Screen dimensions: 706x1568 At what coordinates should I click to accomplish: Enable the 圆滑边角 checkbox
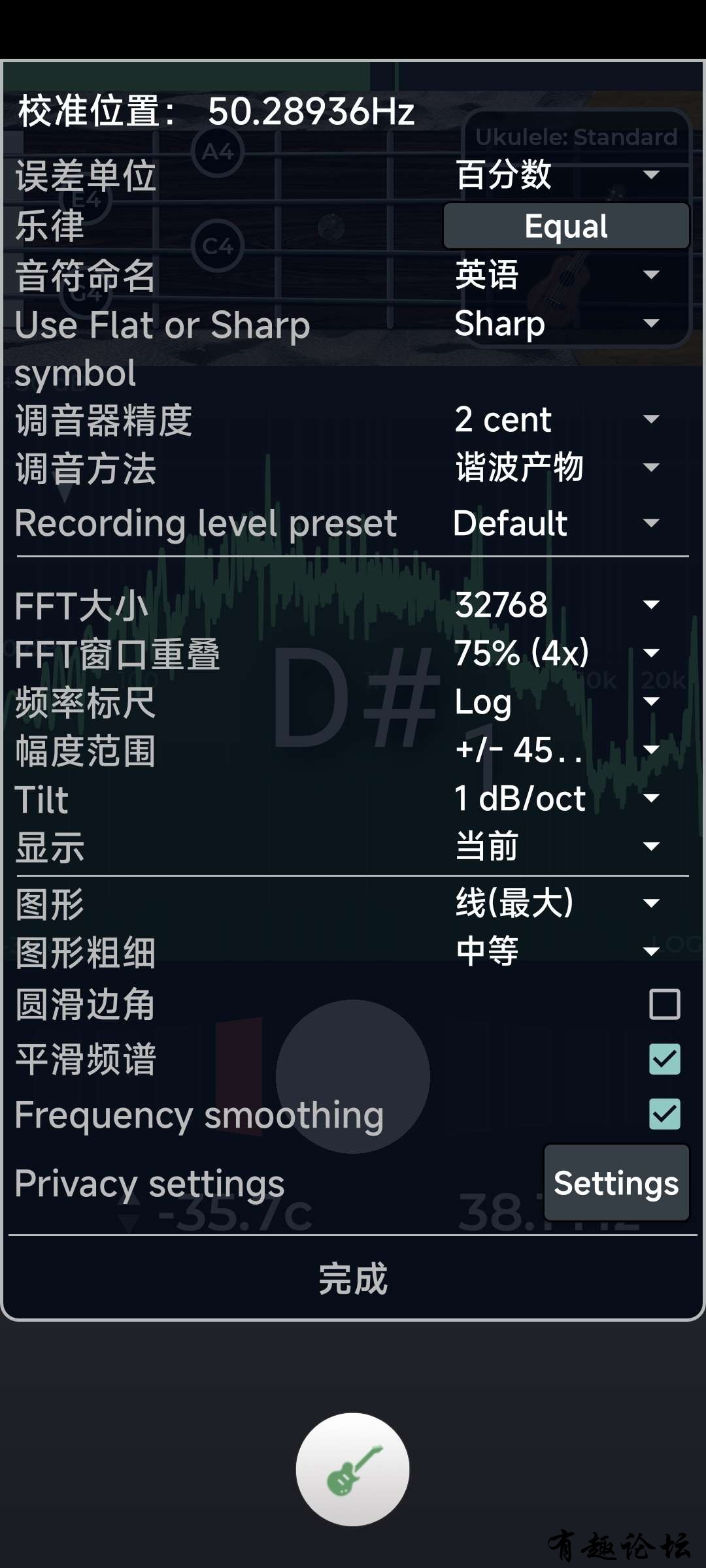[x=664, y=1004]
